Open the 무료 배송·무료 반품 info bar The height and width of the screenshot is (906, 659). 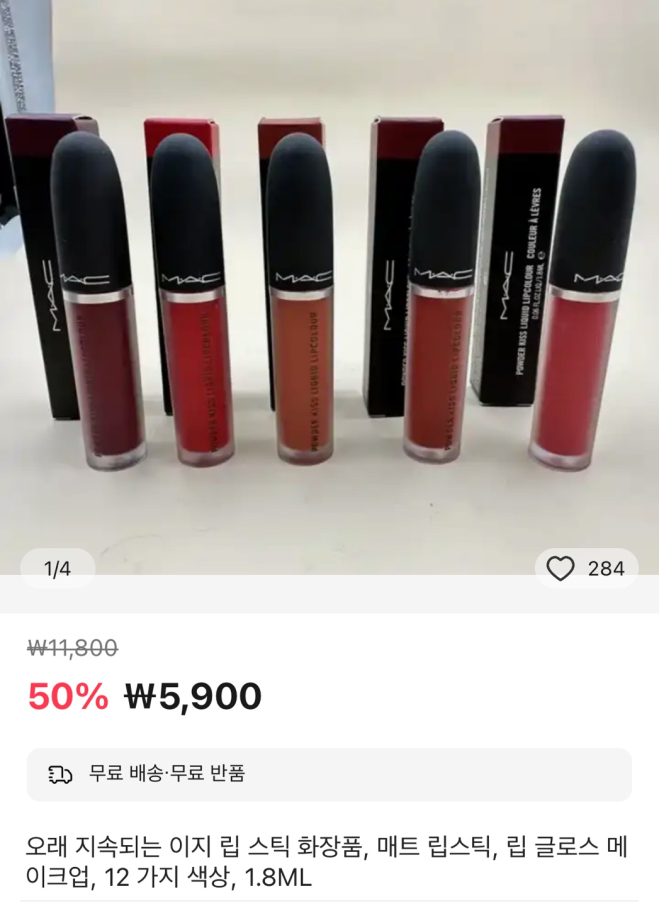pyautogui.click(x=329, y=774)
